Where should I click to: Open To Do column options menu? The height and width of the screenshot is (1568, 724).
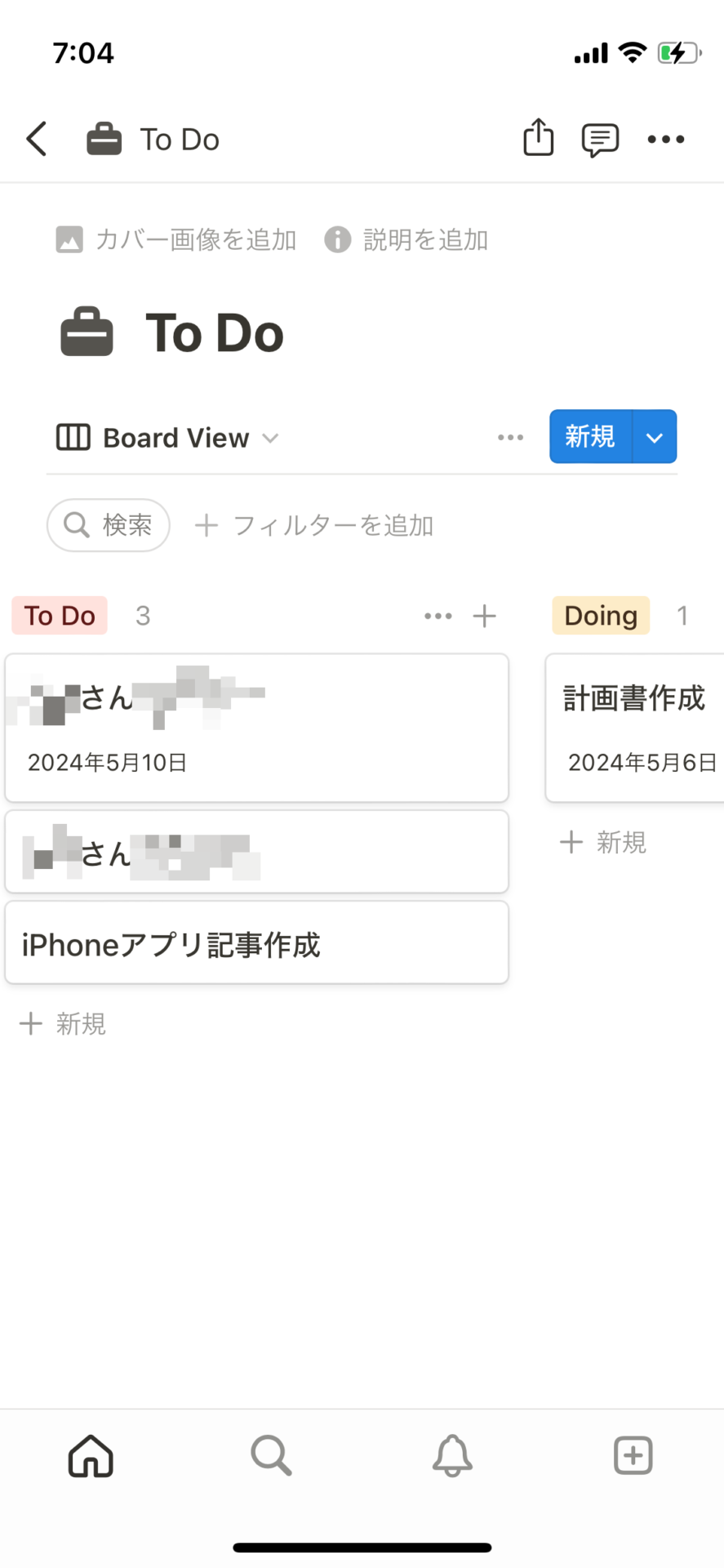click(438, 616)
